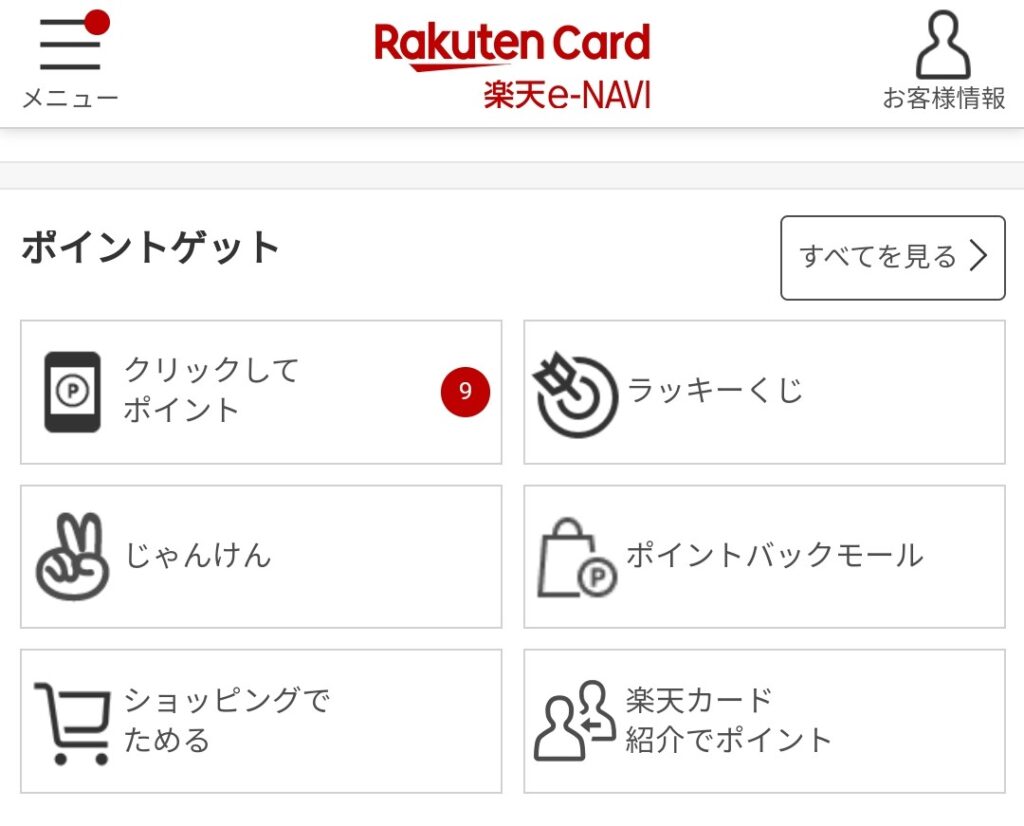Open ポイントバックモール

[x=764, y=556]
